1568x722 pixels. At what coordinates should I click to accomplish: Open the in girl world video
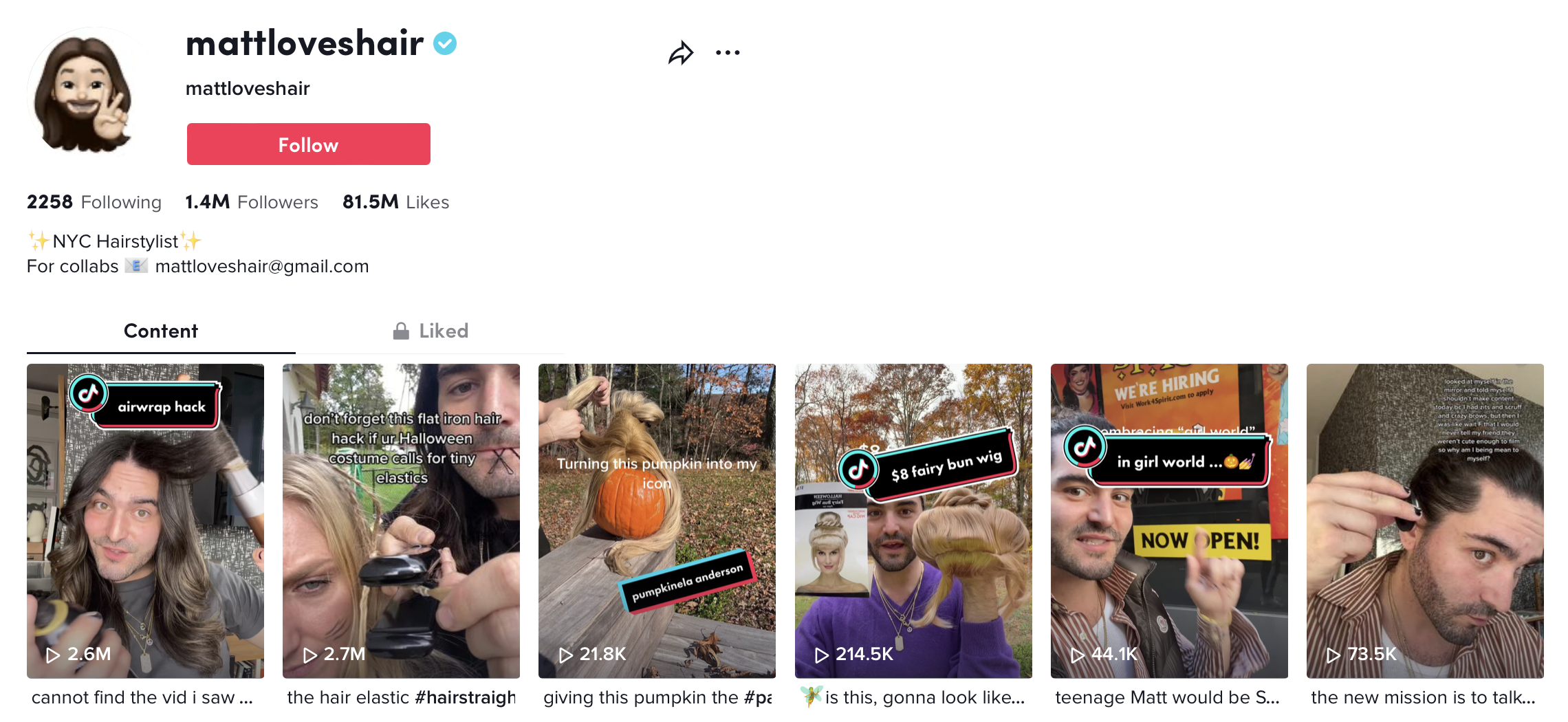pos(1169,521)
